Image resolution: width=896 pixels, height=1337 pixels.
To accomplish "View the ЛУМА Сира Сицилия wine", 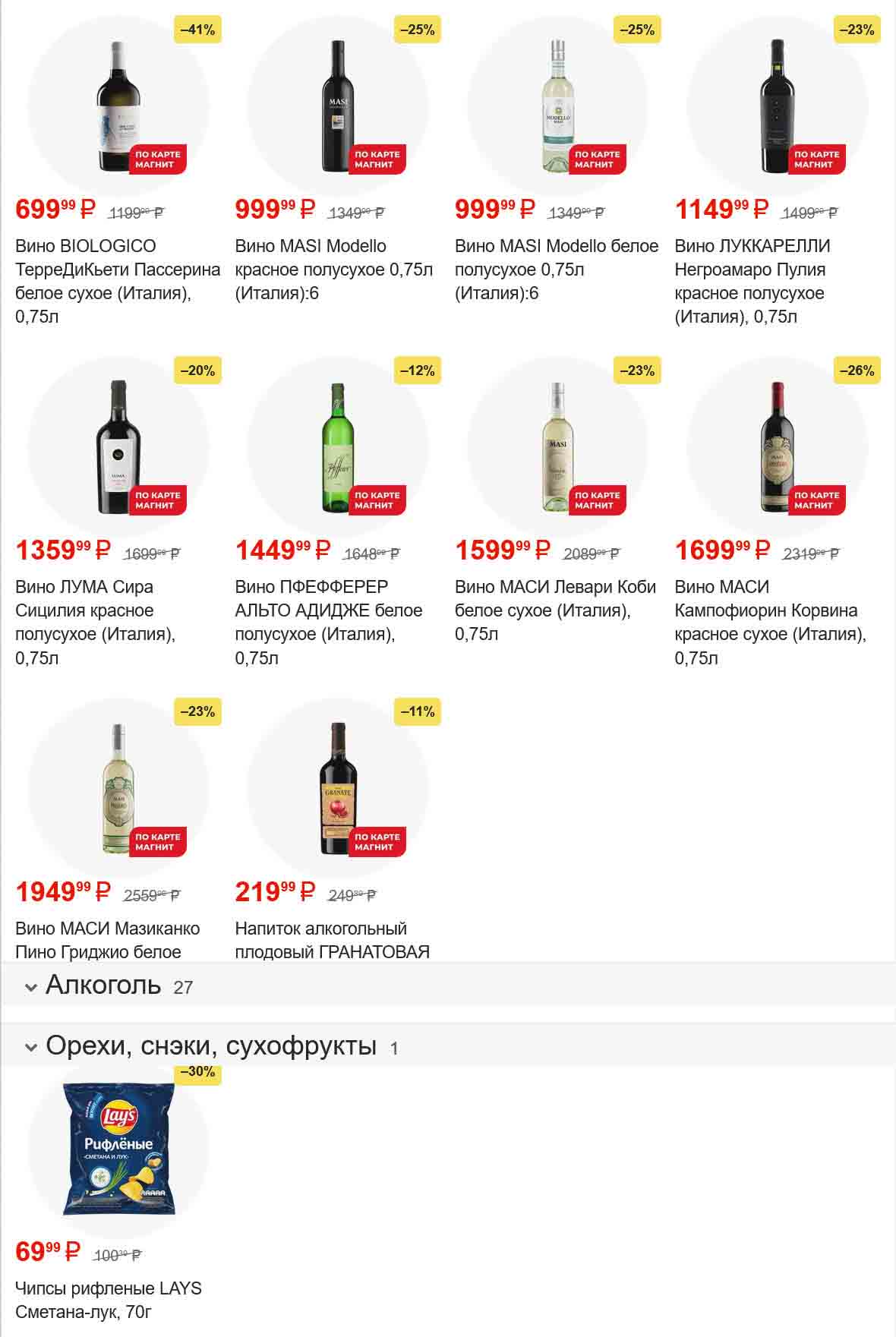I will 118,447.
